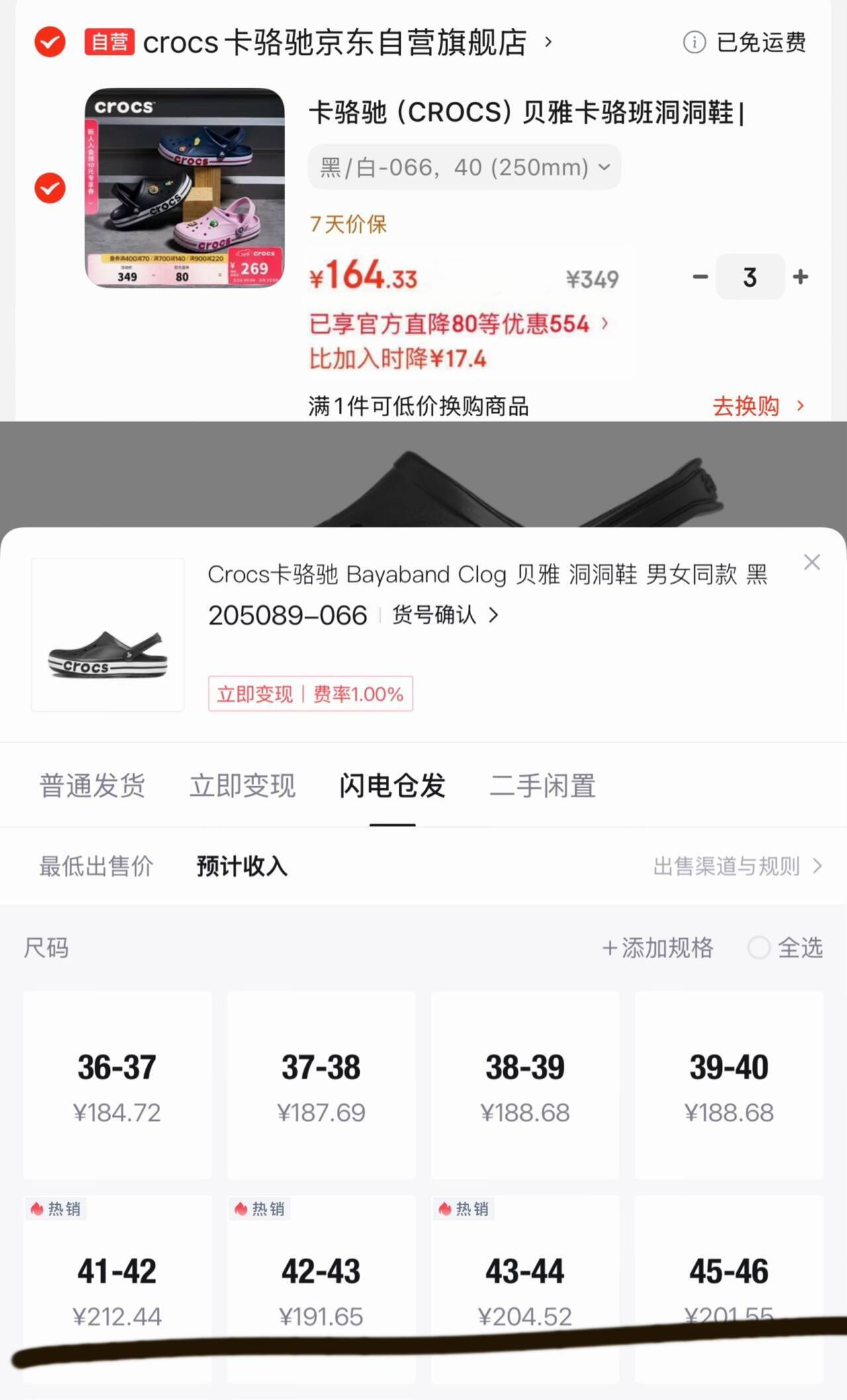Switch to the 普通发货 tab
The image size is (847, 1400).
point(92,786)
